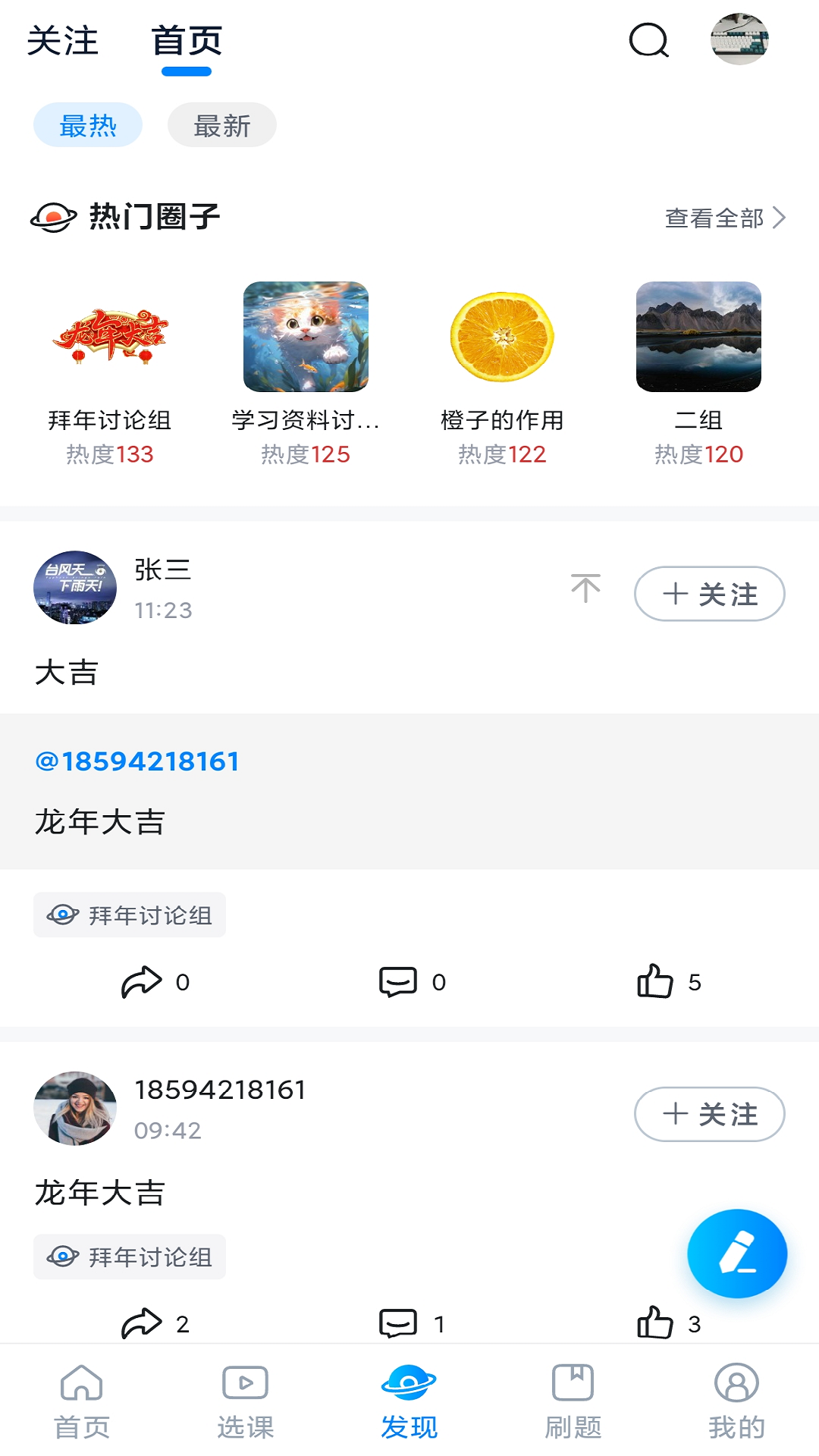Expand 查看全部 for hot circles
Screen dimensions: 819x1456
click(x=720, y=219)
